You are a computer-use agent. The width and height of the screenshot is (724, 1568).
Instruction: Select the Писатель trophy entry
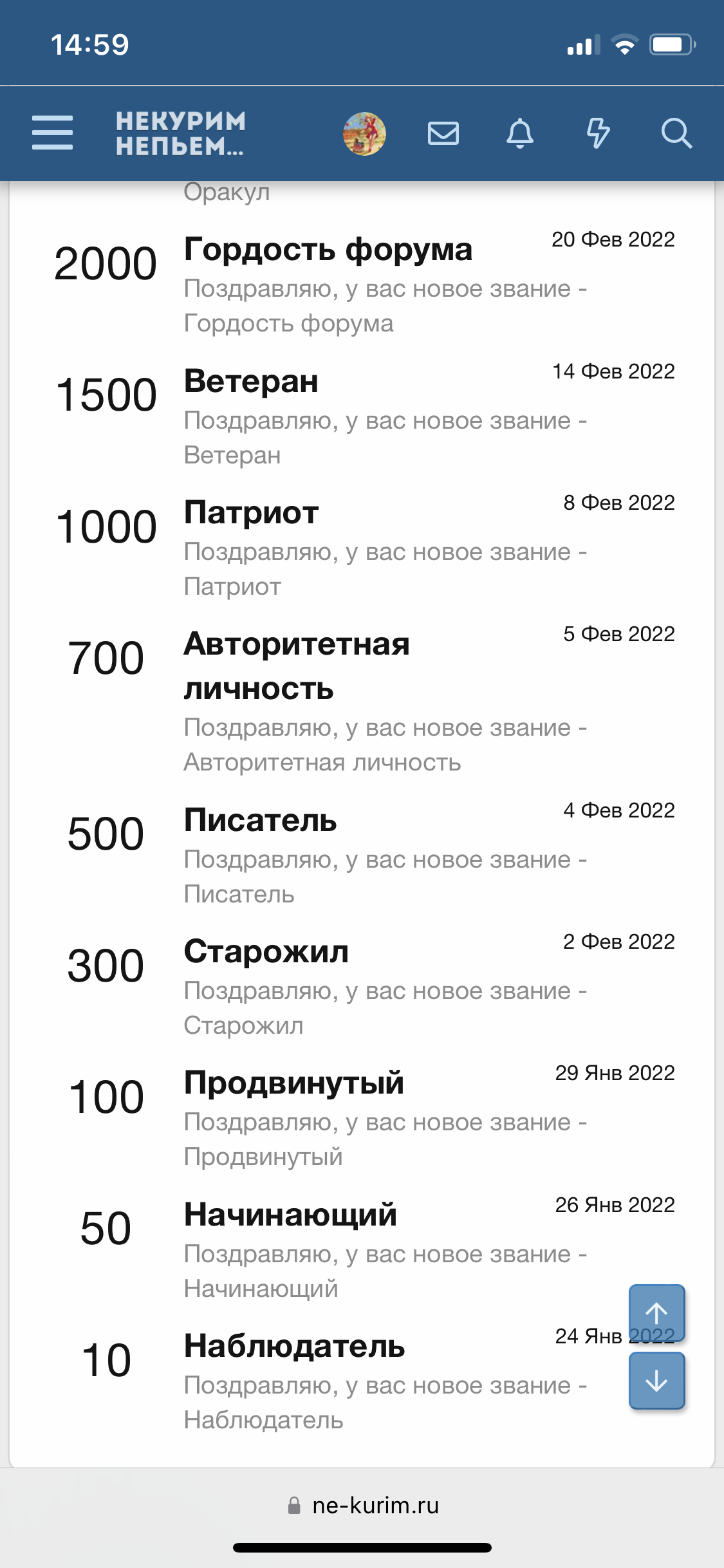(x=259, y=821)
